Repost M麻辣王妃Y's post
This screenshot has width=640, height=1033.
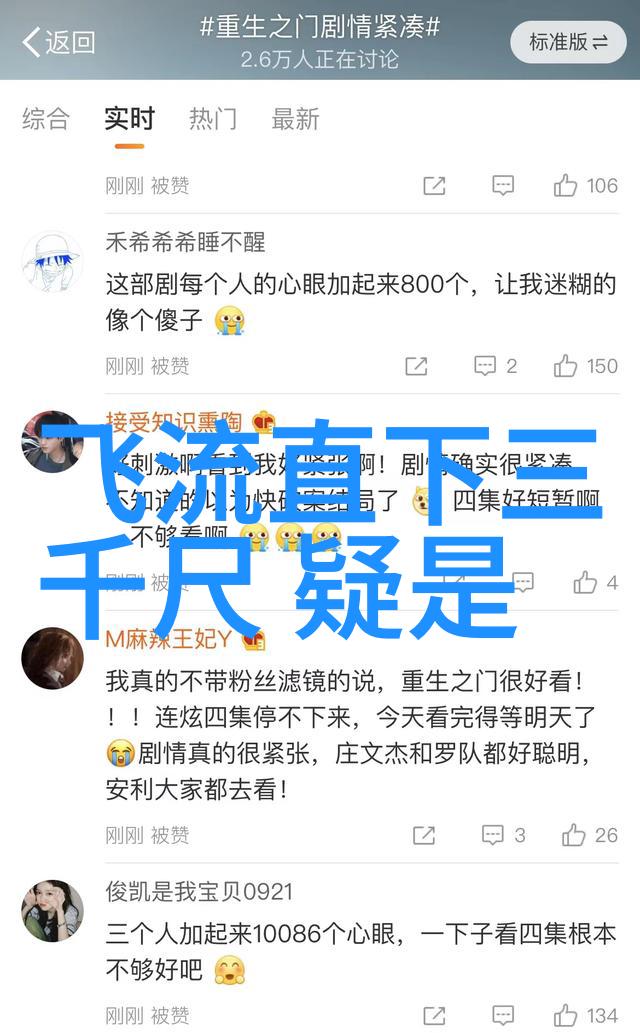(x=424, y=835)
